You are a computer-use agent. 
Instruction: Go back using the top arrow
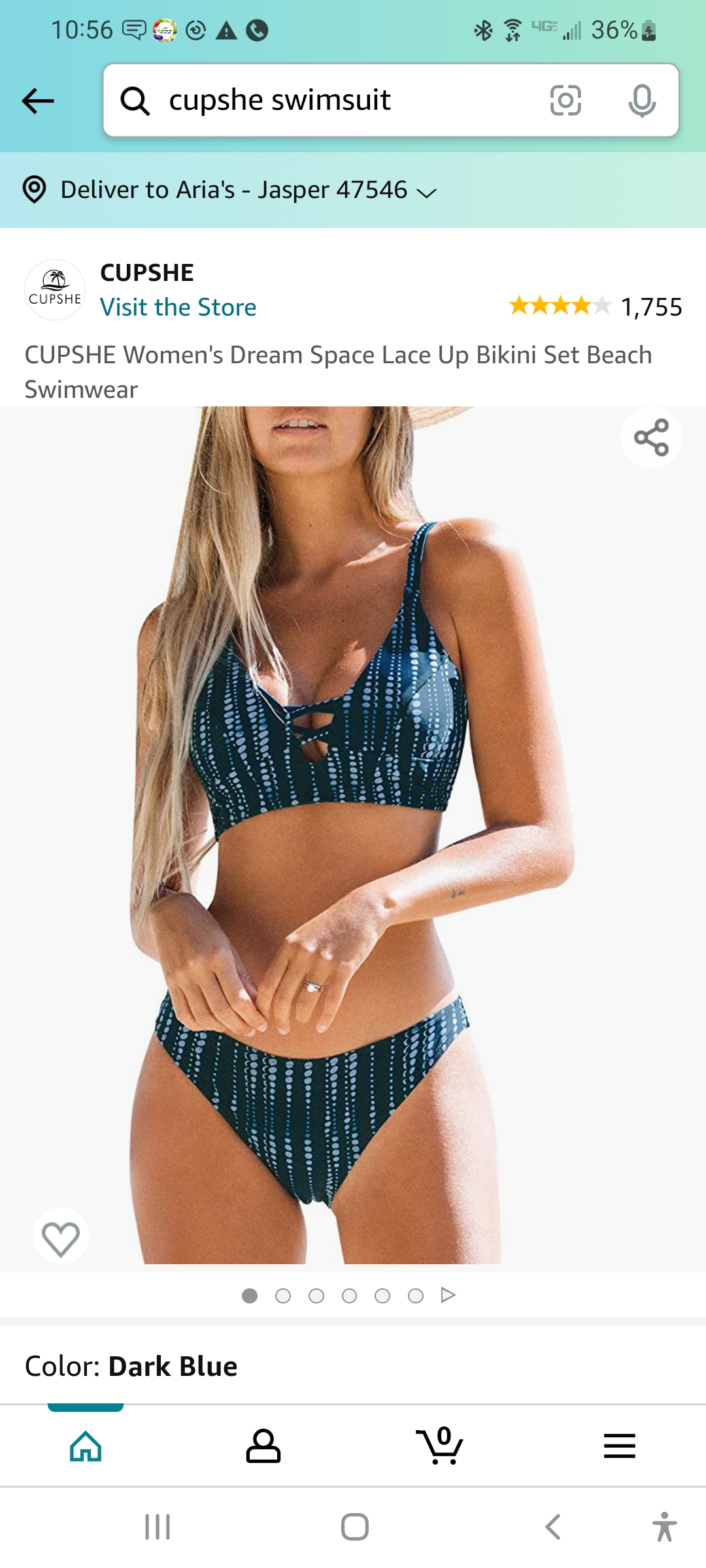[38, 101]
